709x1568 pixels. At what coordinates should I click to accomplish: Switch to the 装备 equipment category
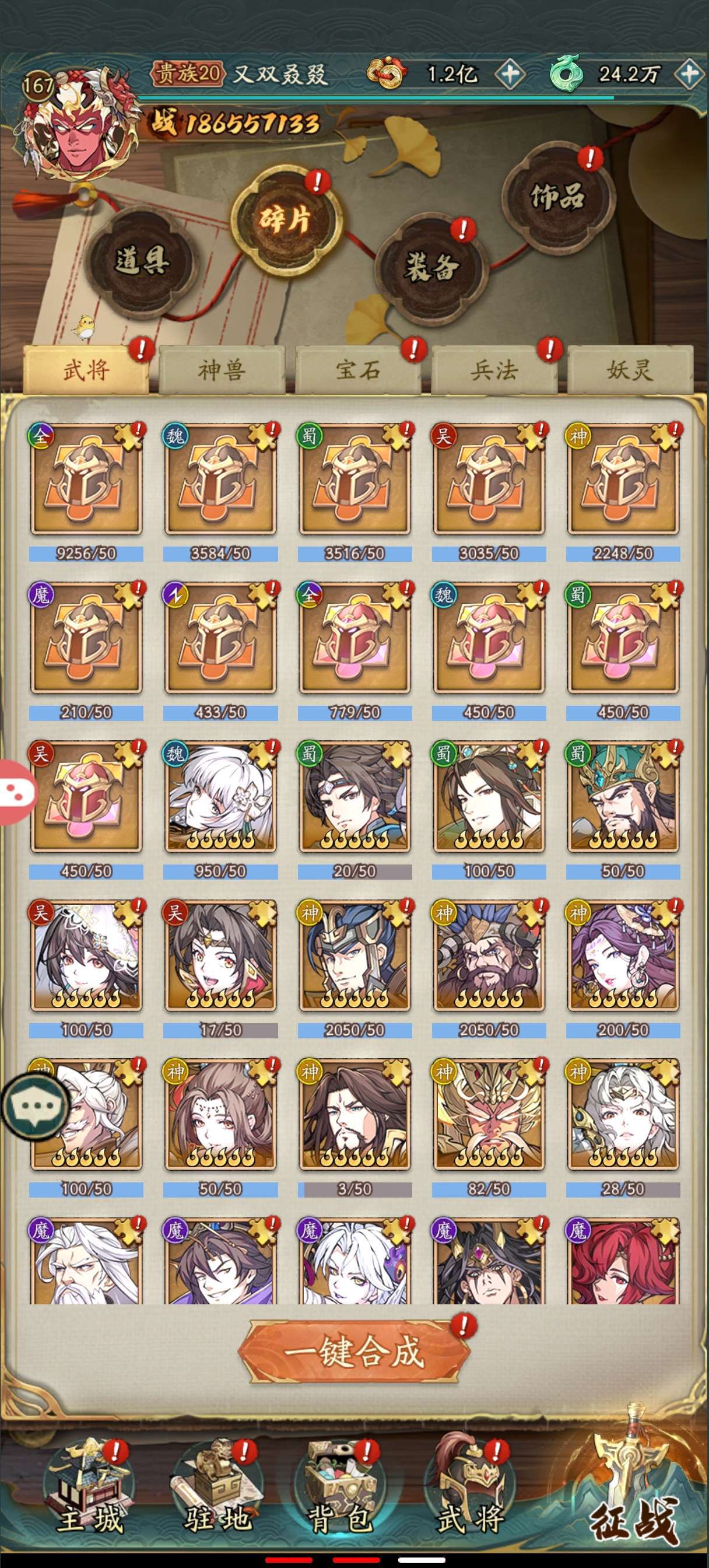(431, 266)
